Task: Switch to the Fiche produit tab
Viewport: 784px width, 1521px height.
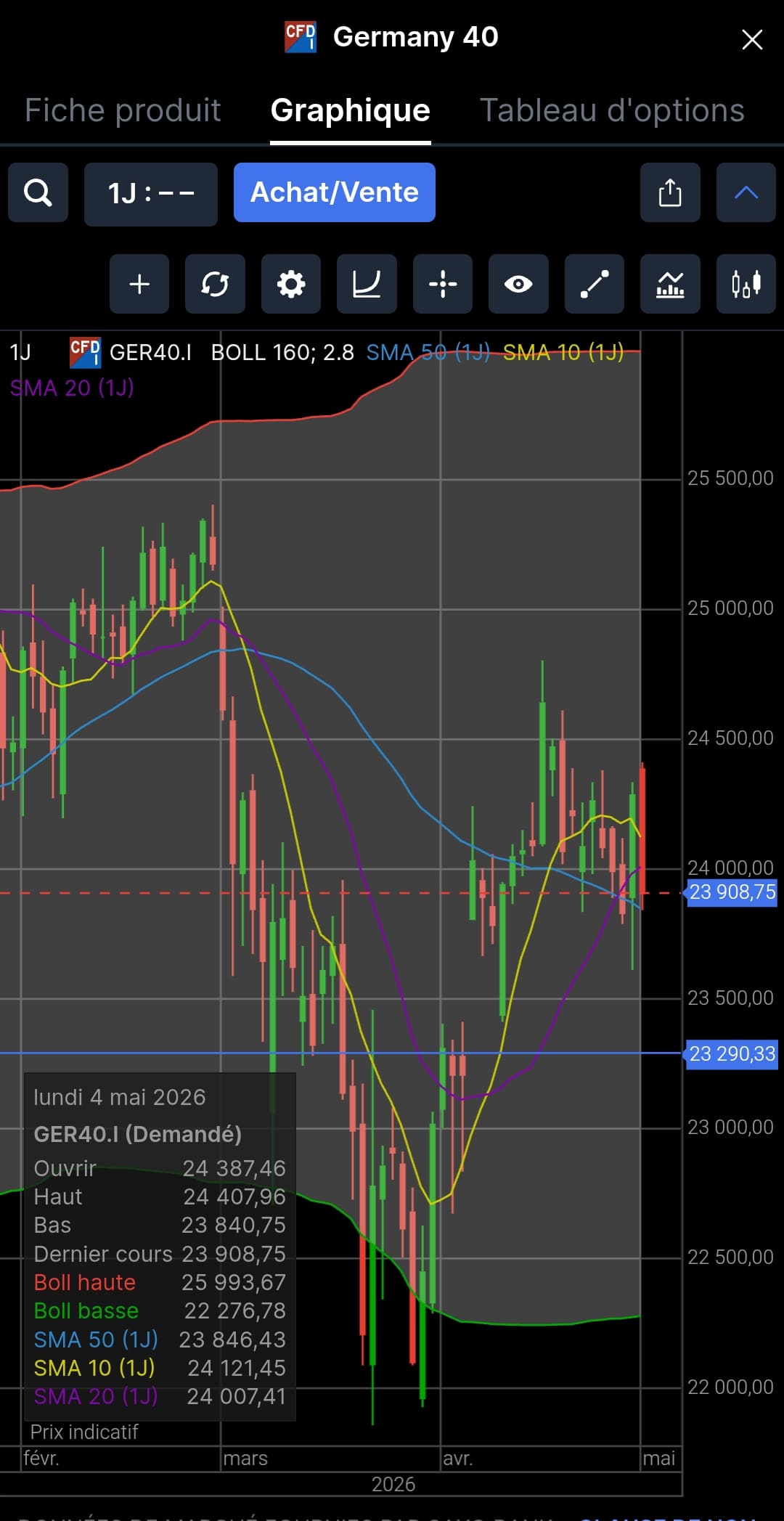Action: pyautogui.click(x=123, y=110)
